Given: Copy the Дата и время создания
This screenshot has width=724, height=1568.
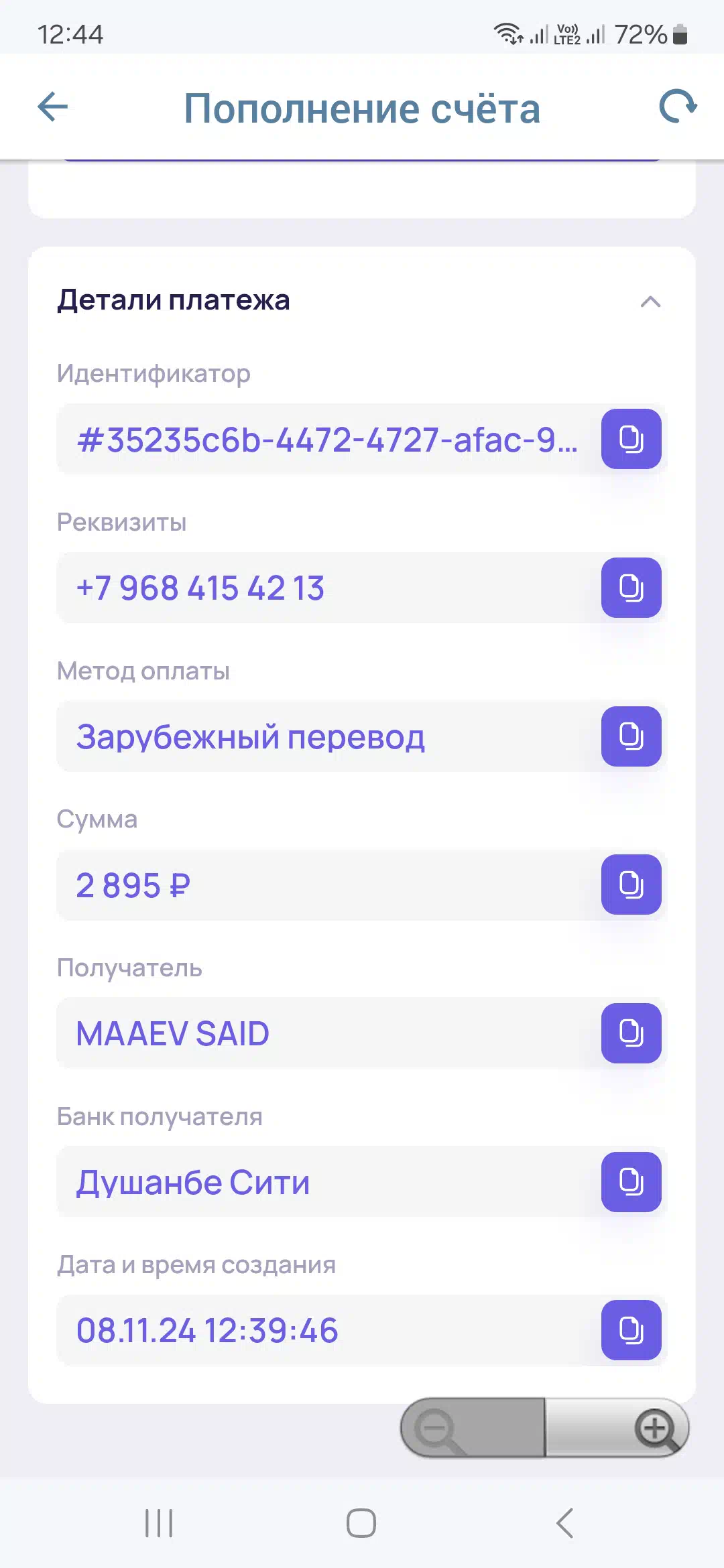Looking at the screenshot, I should point(631,1330).
